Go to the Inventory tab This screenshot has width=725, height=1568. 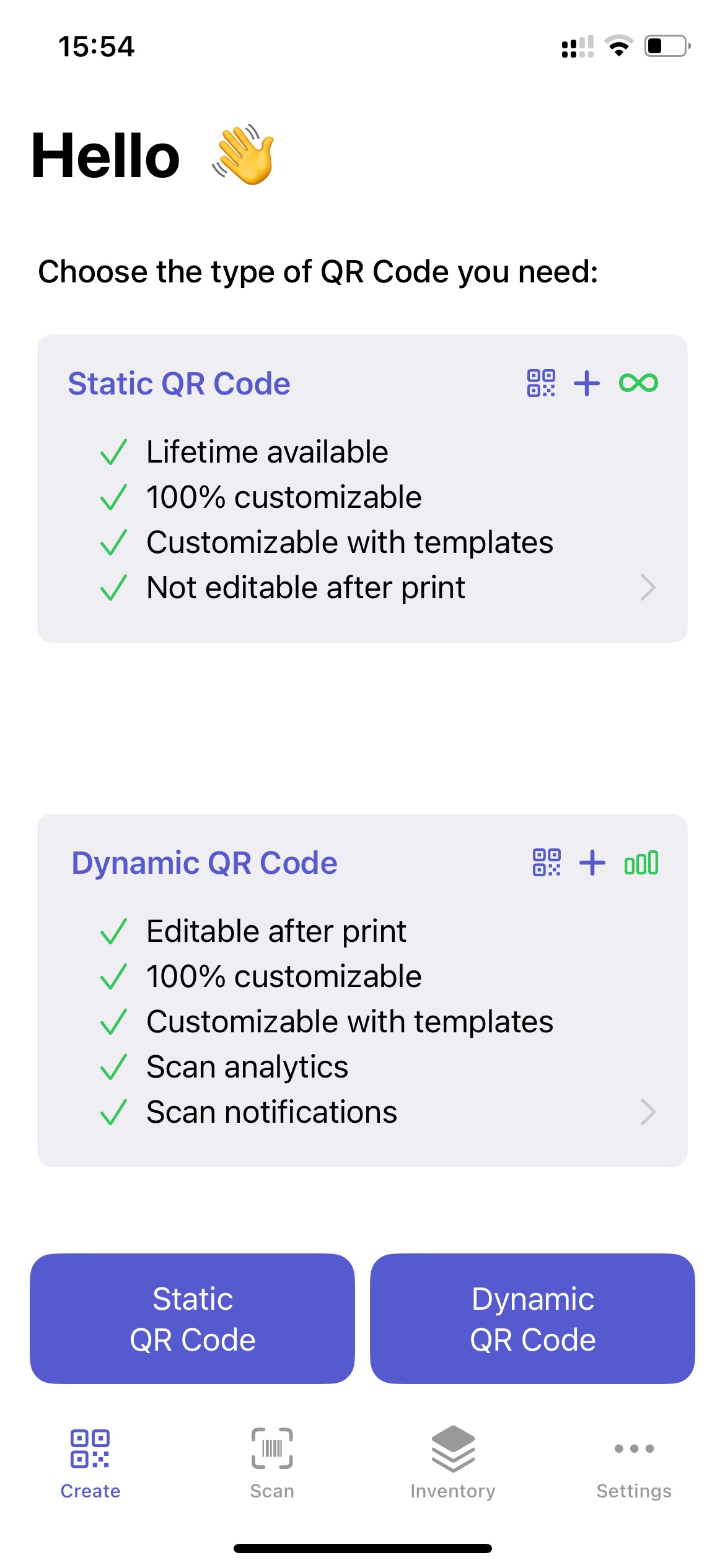point(453,1464)
